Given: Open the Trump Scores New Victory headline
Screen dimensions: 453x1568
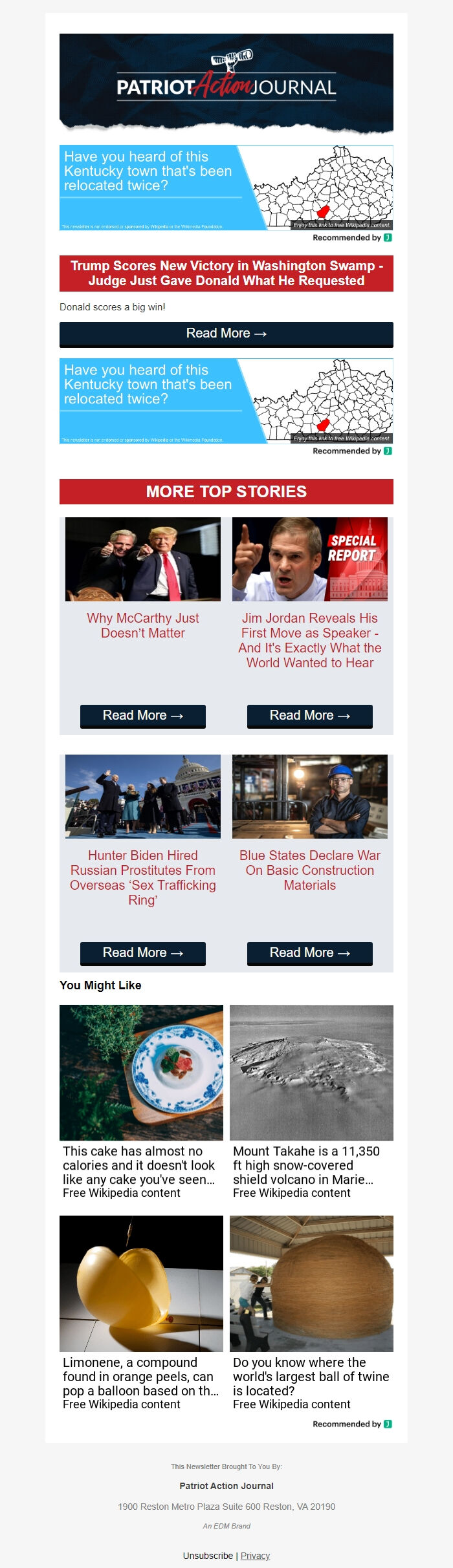Looking at the screenshot, I should [226, 273].
